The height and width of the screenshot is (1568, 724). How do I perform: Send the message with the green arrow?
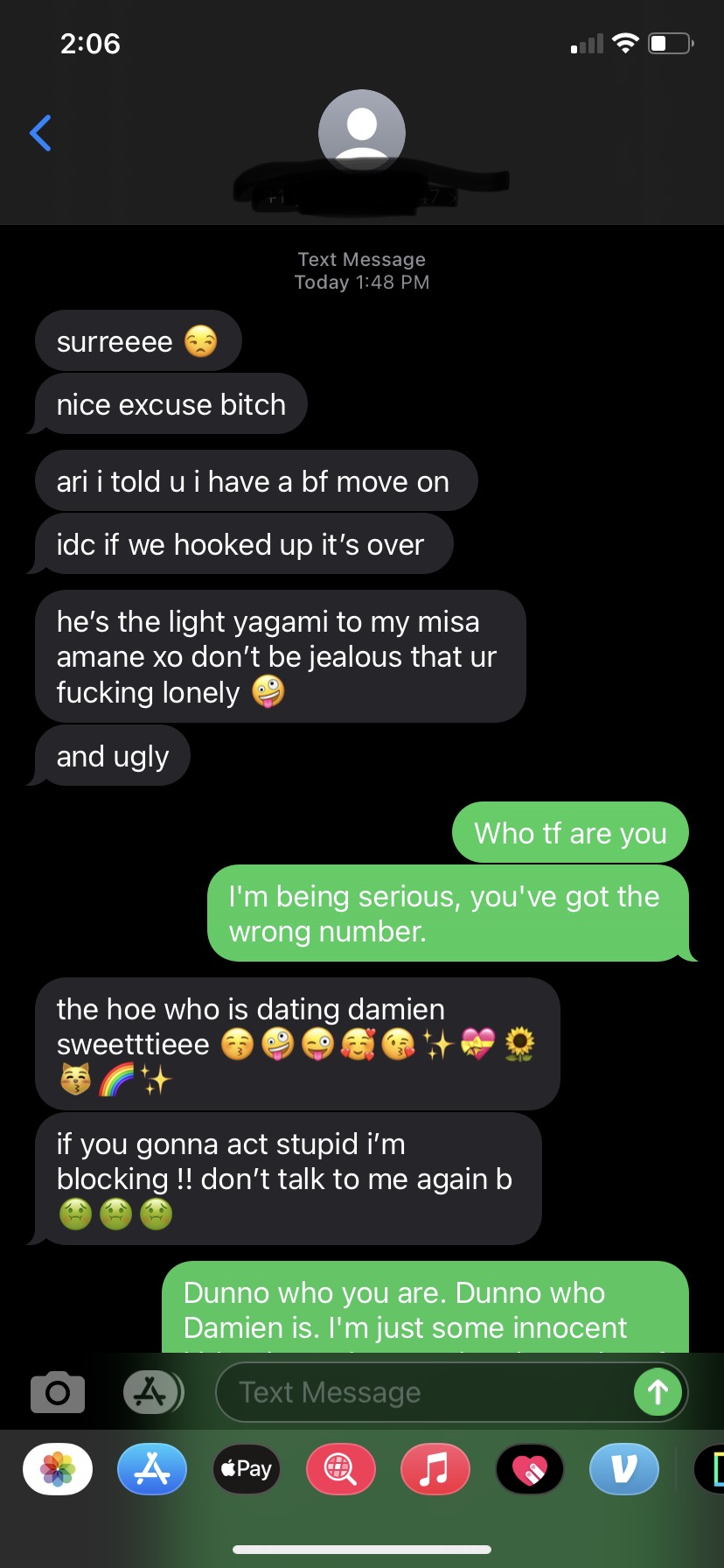point(658,1391)
